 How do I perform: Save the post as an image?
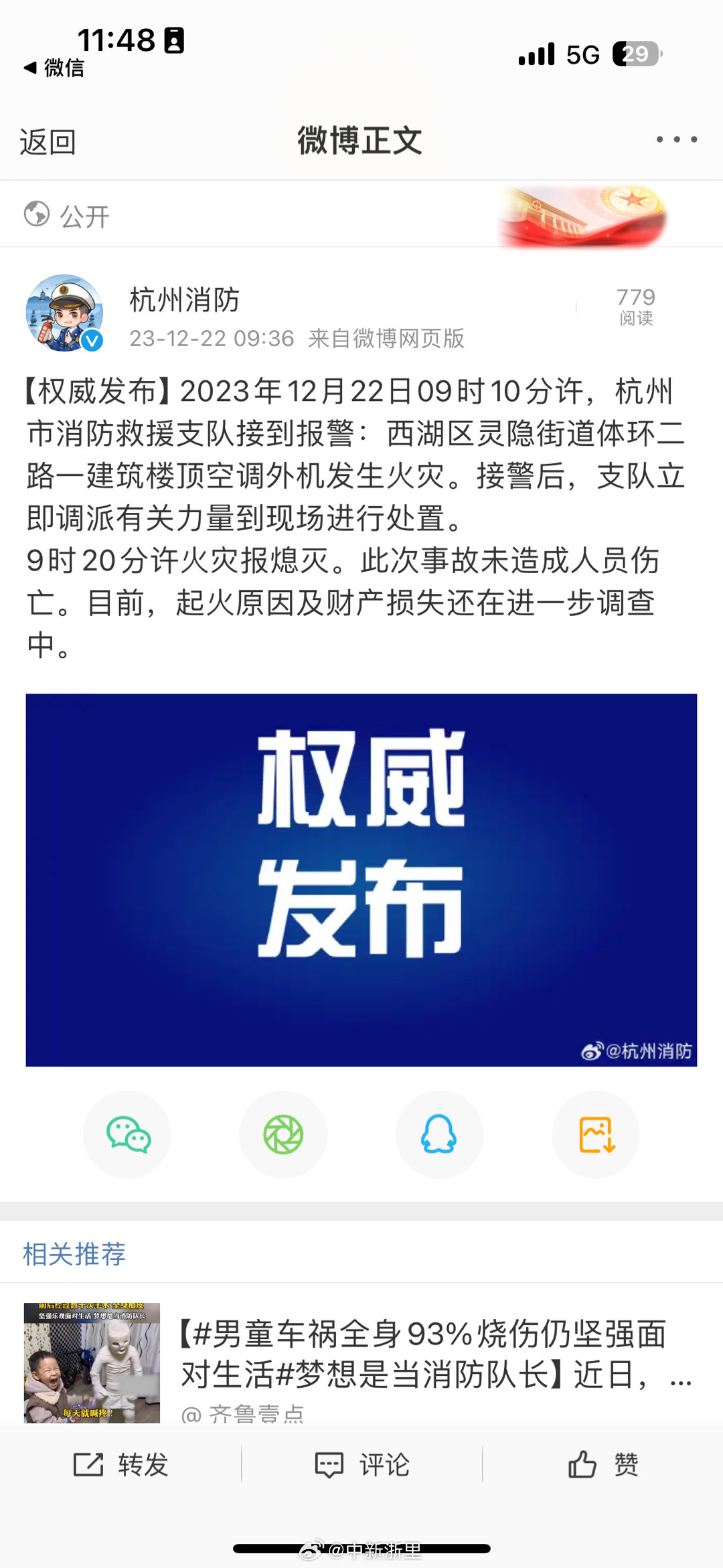[x=596, y=1135]
